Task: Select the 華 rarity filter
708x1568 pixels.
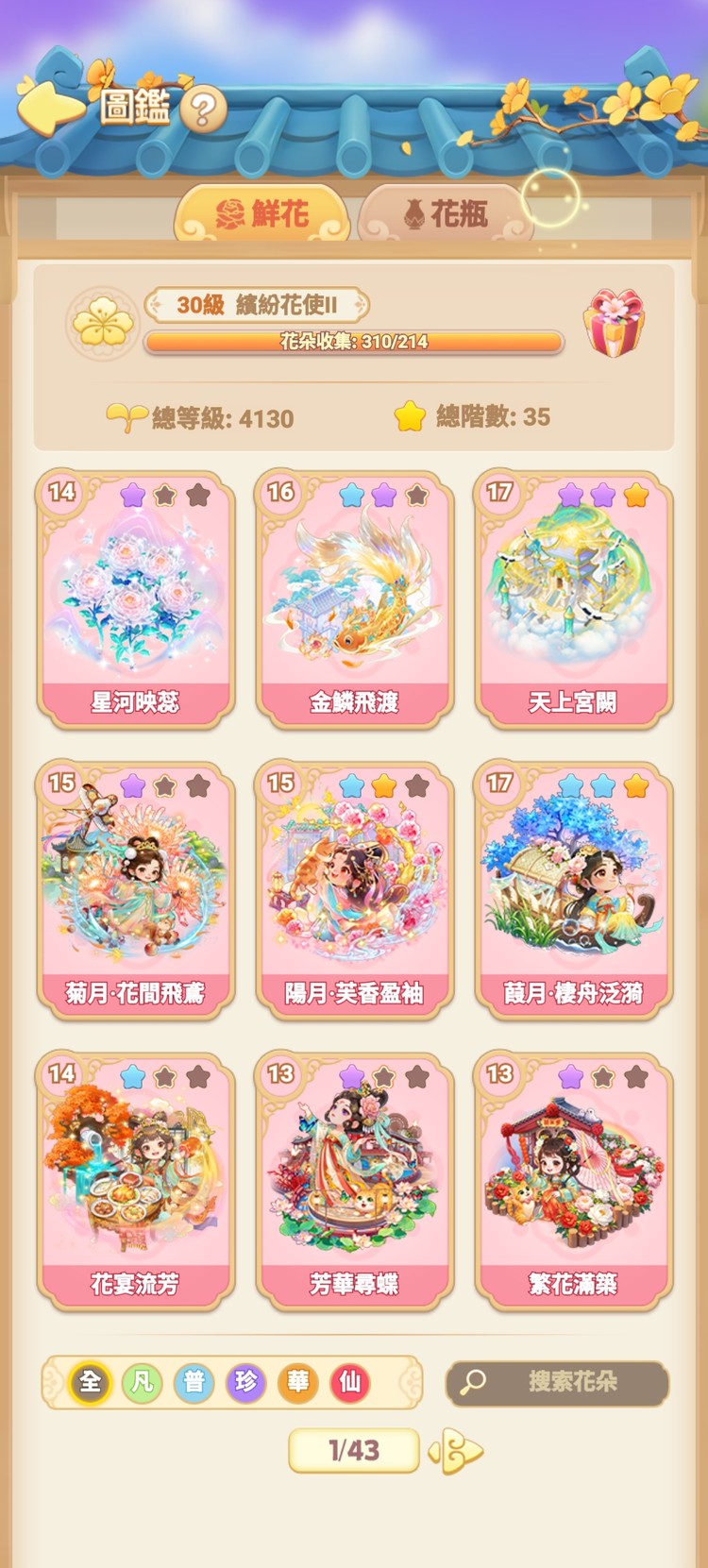Action: (x=298, y=1382)
